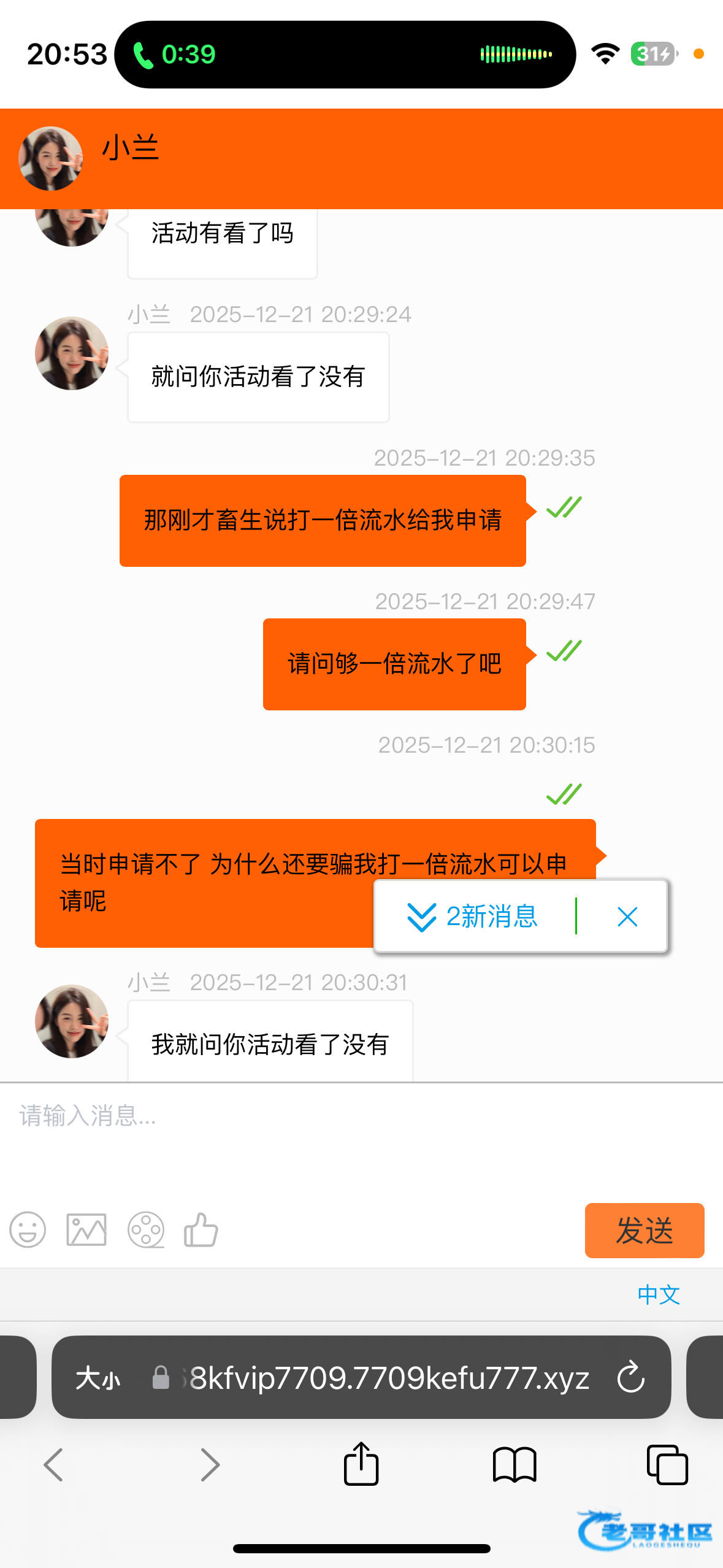
Task: Go back to previous page
Action: 53,1464
